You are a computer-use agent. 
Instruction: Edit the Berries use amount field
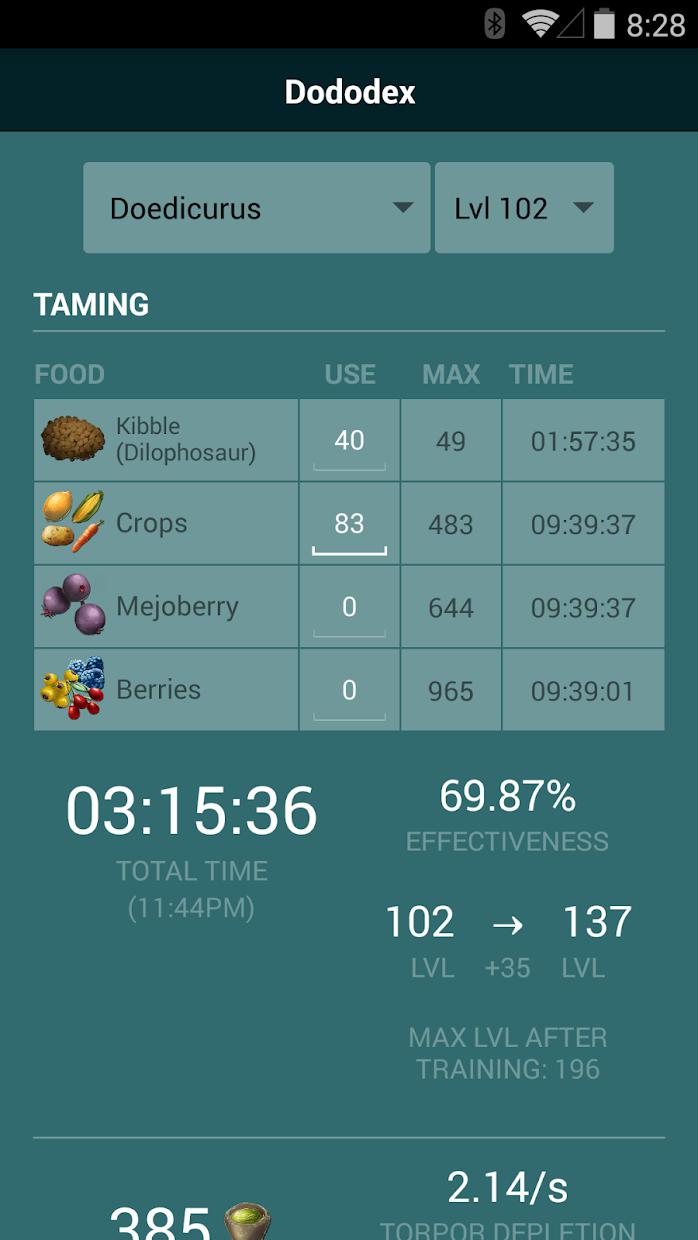pyautogui.click(x=349, y=690)
